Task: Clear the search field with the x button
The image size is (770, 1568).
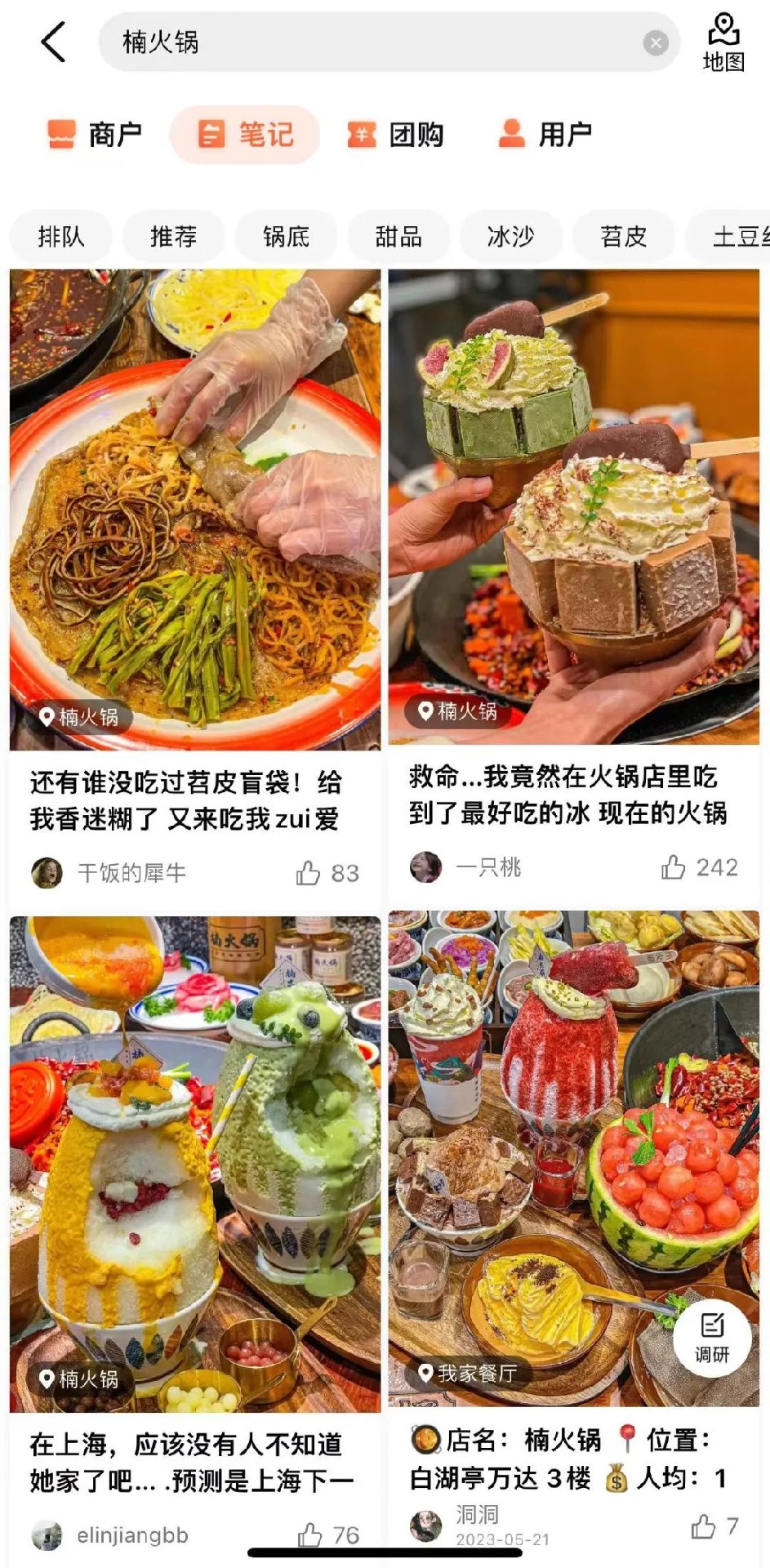Action: tap(657, 42)
